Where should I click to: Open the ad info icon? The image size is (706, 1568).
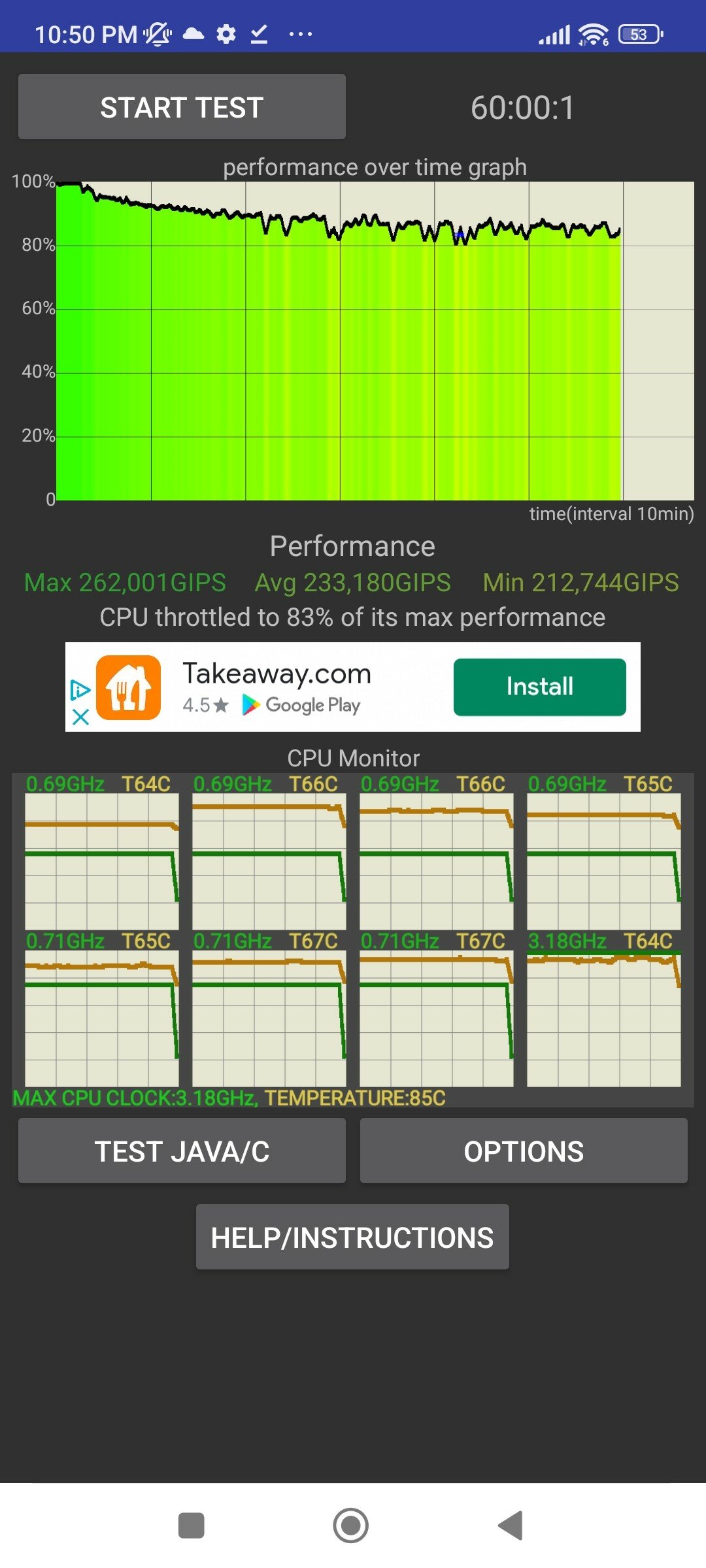click(x=80, y=690)
